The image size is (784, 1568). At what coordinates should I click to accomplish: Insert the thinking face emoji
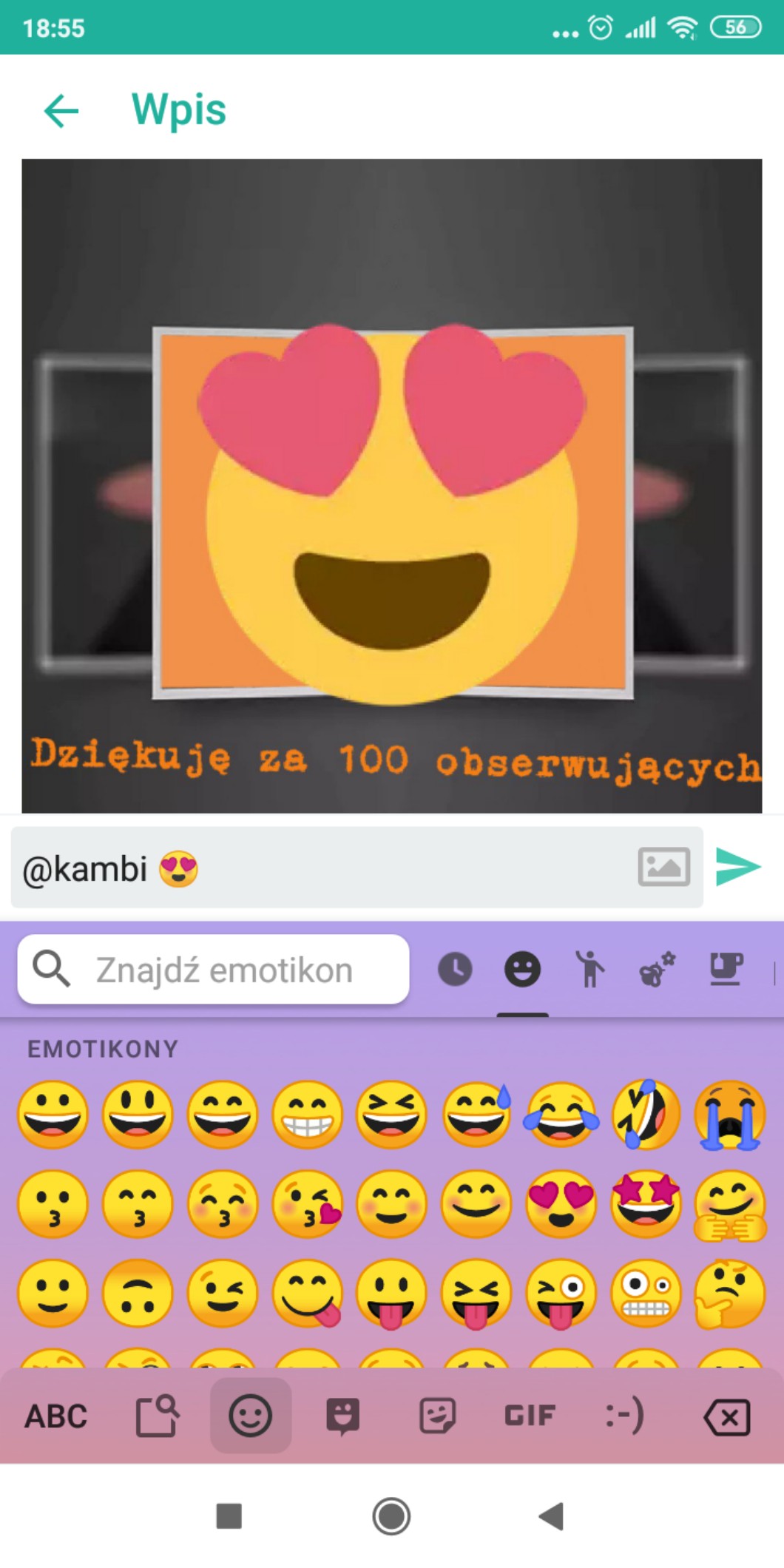[730, 1294]
